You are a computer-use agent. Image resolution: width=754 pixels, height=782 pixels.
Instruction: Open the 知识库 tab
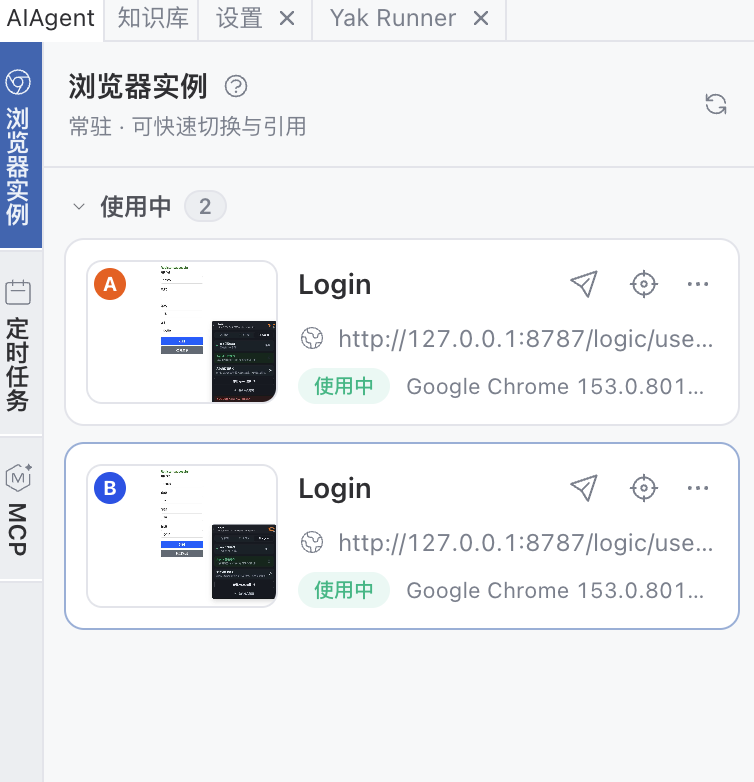point(152,19)
